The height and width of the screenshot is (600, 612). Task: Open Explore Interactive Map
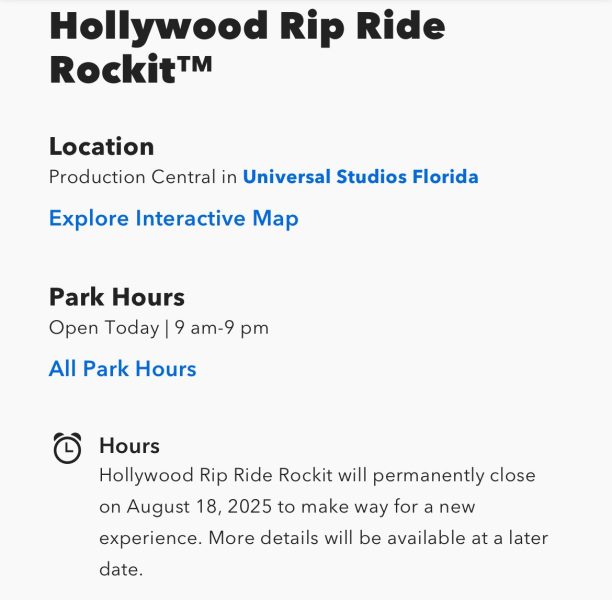173,218
